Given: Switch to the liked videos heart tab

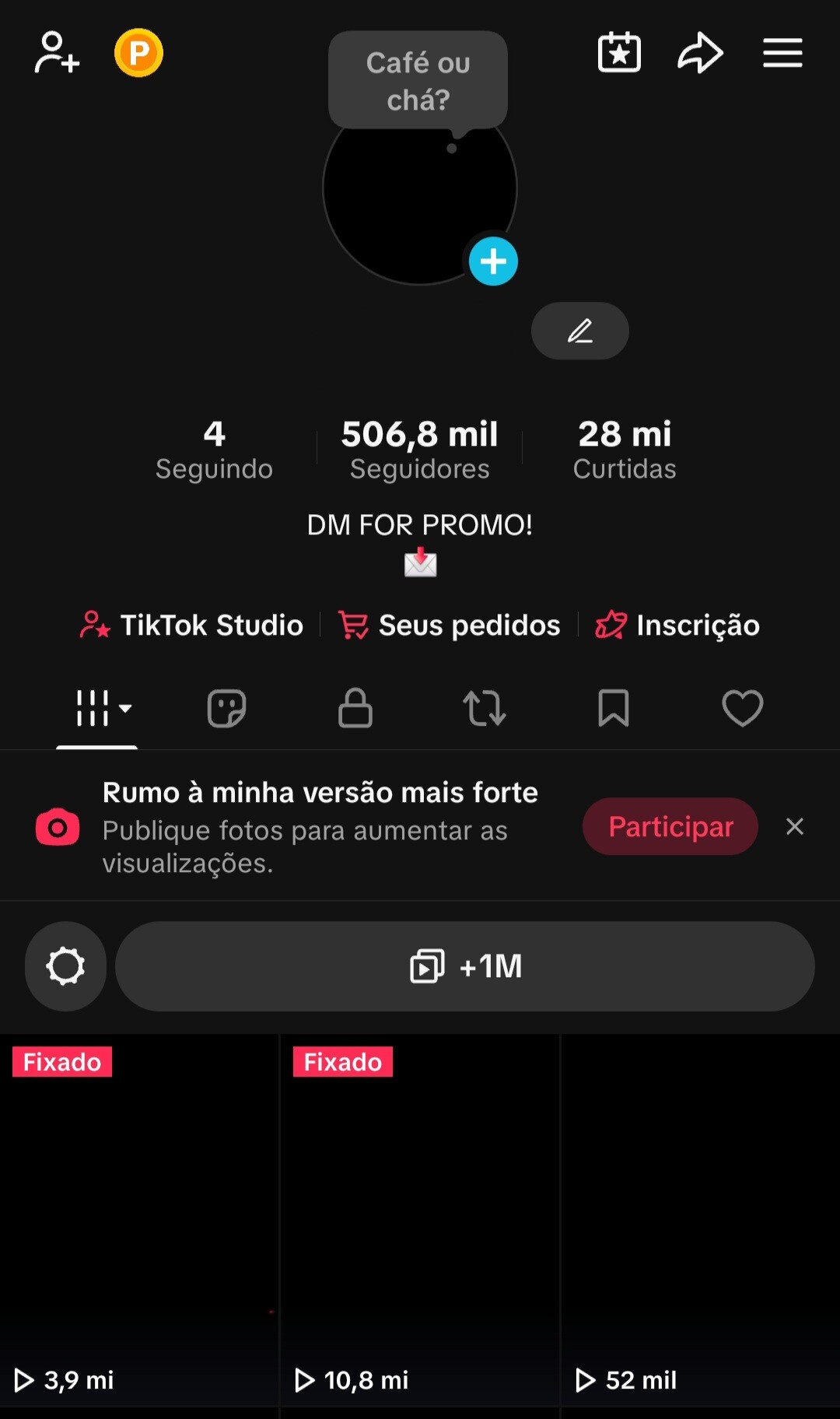Looking at the screenshot, I should coord(743,708).
